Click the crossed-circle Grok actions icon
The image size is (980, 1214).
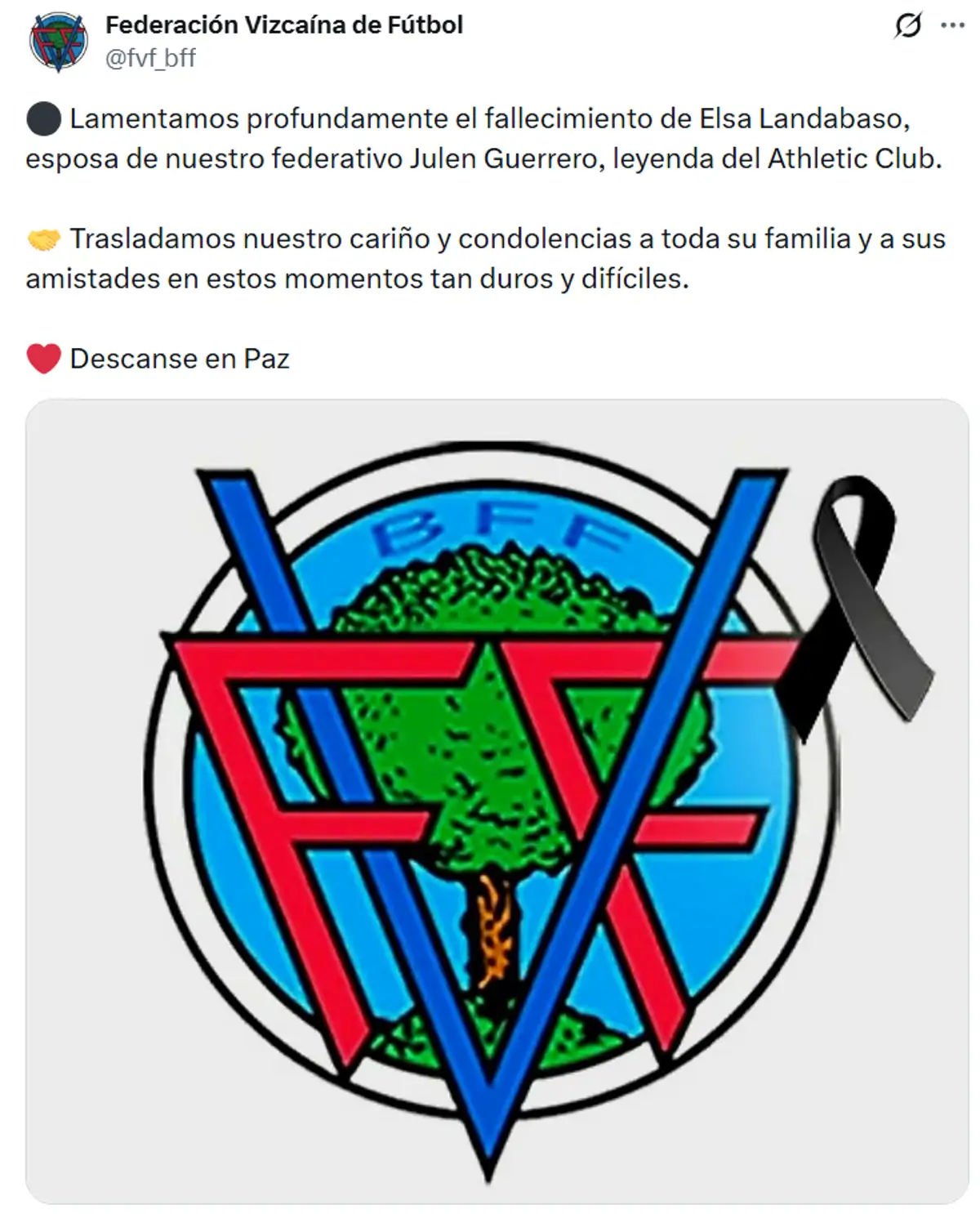point(910,26)
